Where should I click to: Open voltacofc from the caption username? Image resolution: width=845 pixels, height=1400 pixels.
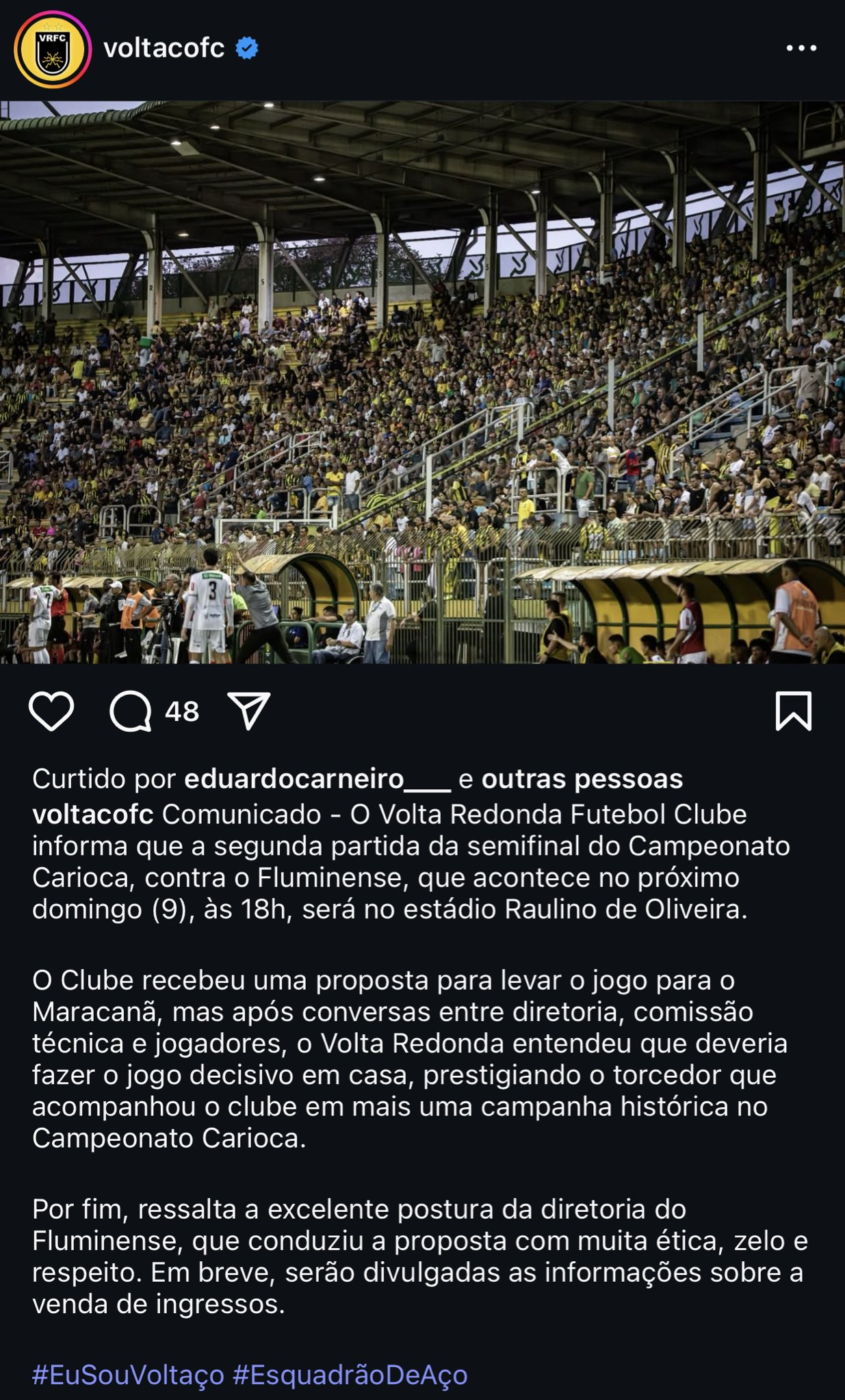tap(93, 815)
